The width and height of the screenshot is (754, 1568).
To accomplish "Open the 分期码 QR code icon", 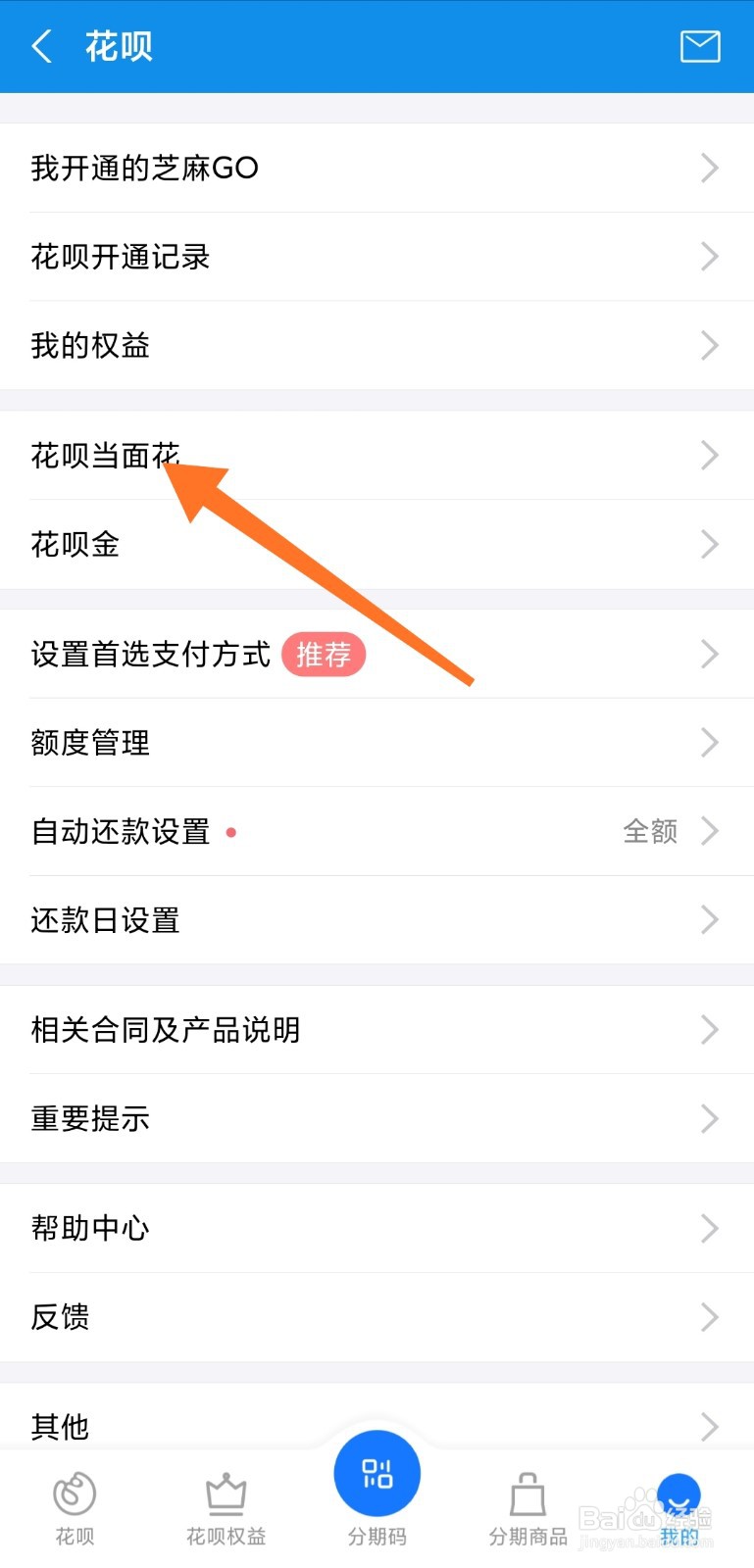I will pos(377,1472).
